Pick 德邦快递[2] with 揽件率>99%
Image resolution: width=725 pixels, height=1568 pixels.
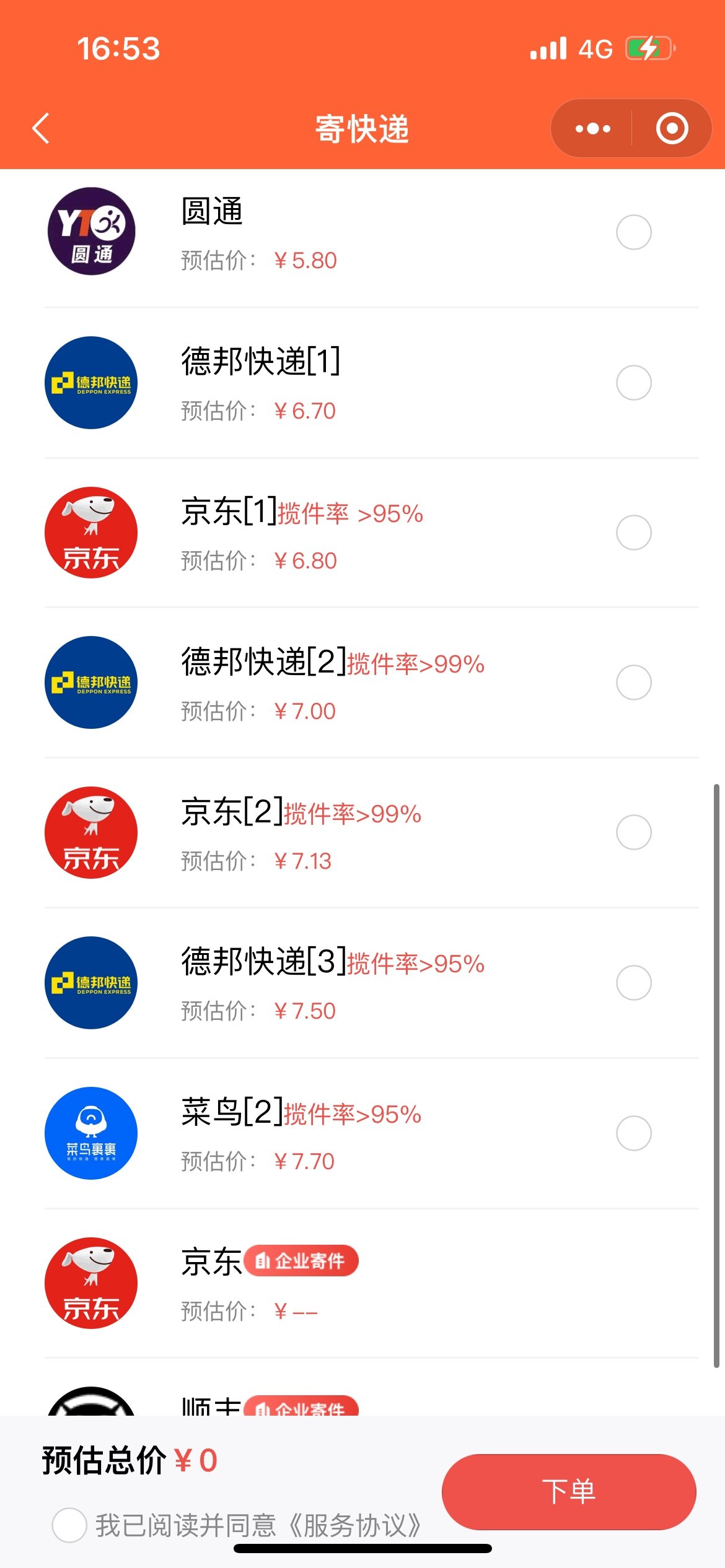pyautogui.click(x=633, y=682)
